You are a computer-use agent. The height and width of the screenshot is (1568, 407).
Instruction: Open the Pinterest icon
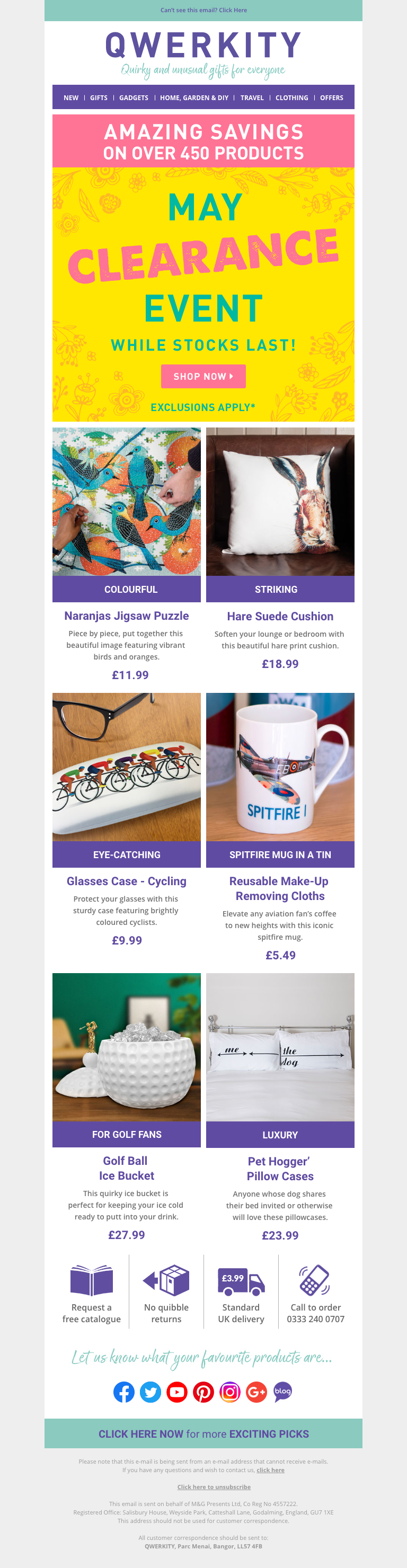[203, 1392]
